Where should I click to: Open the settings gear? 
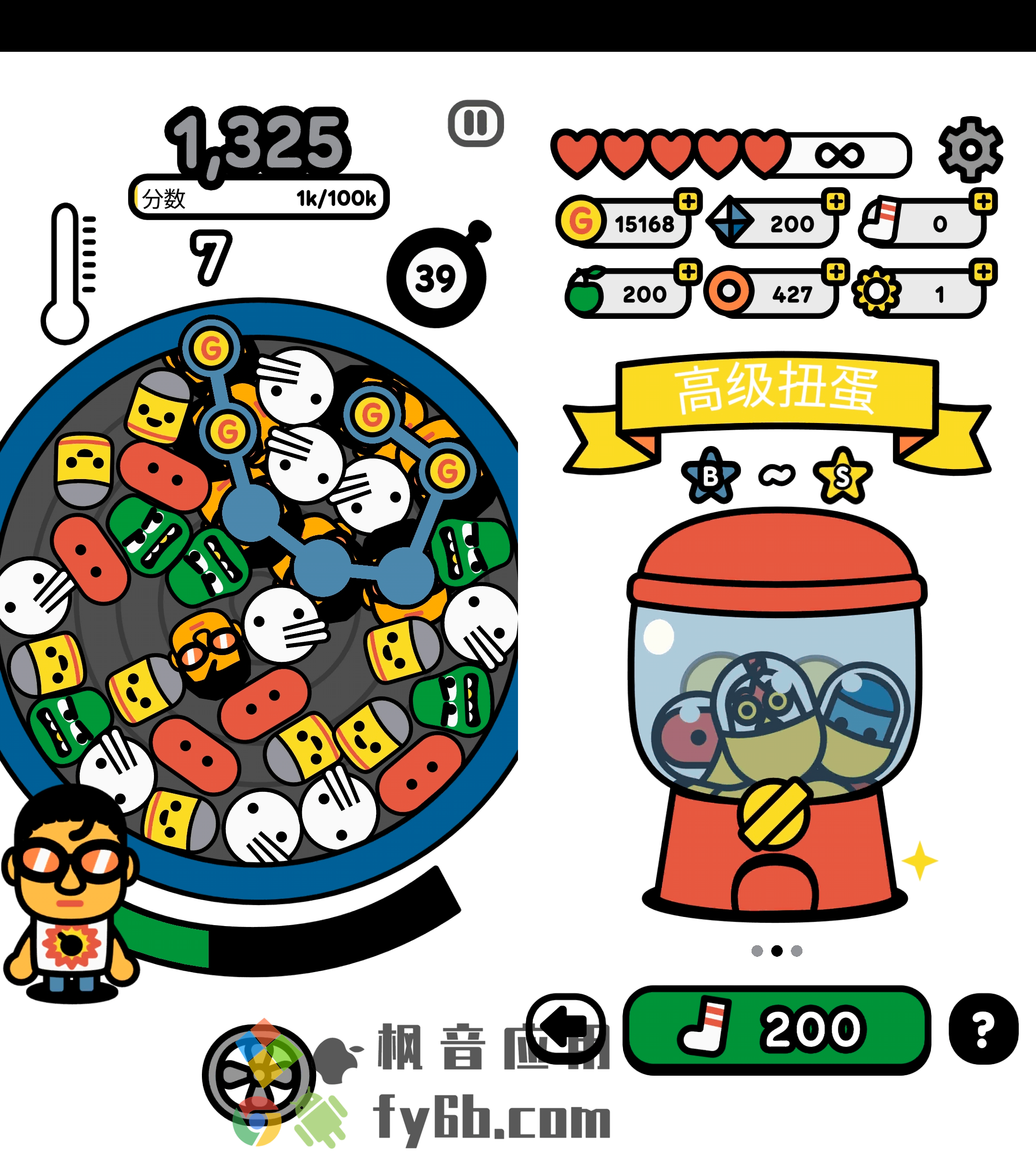(970, 150)
